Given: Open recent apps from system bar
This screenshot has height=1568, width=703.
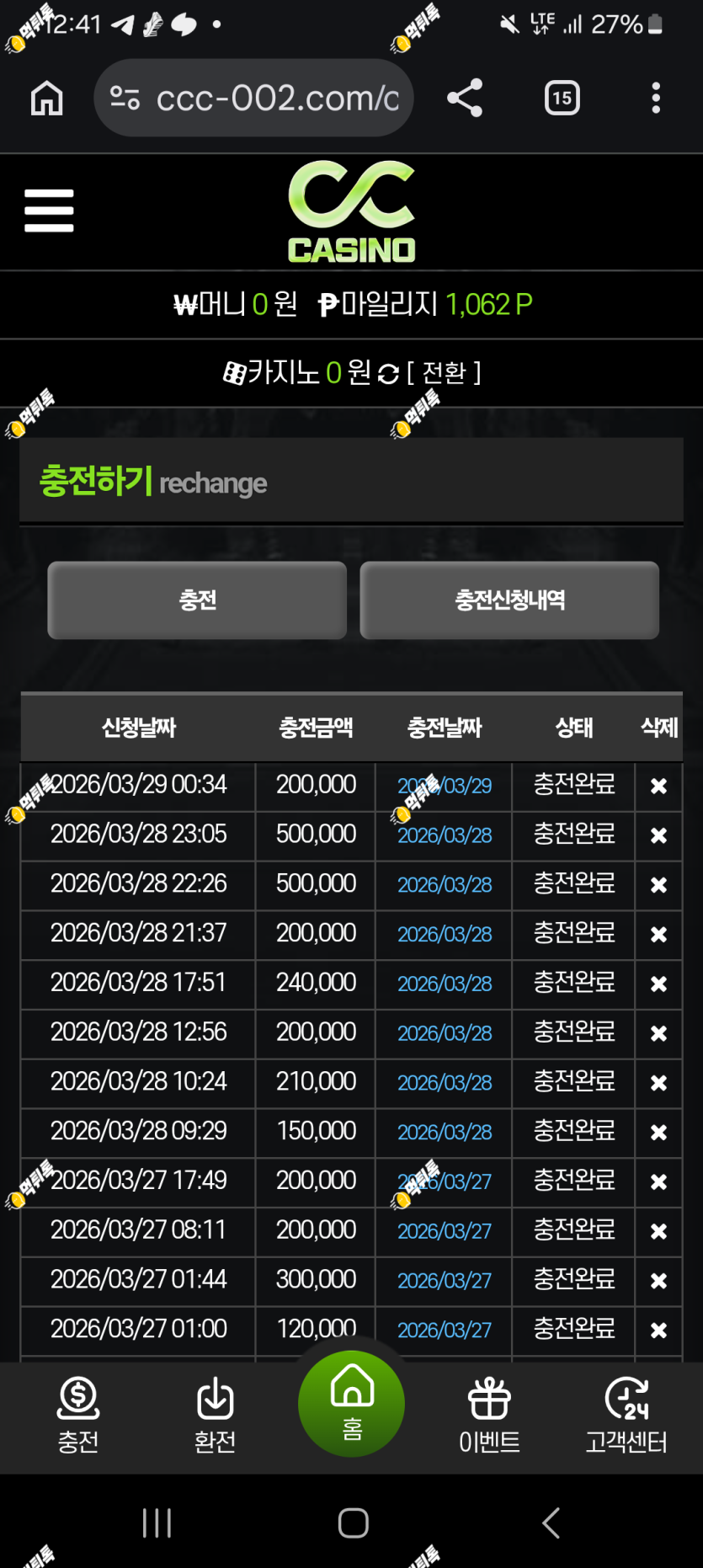Looking at the screenshot, I should tap(157, 1523).
